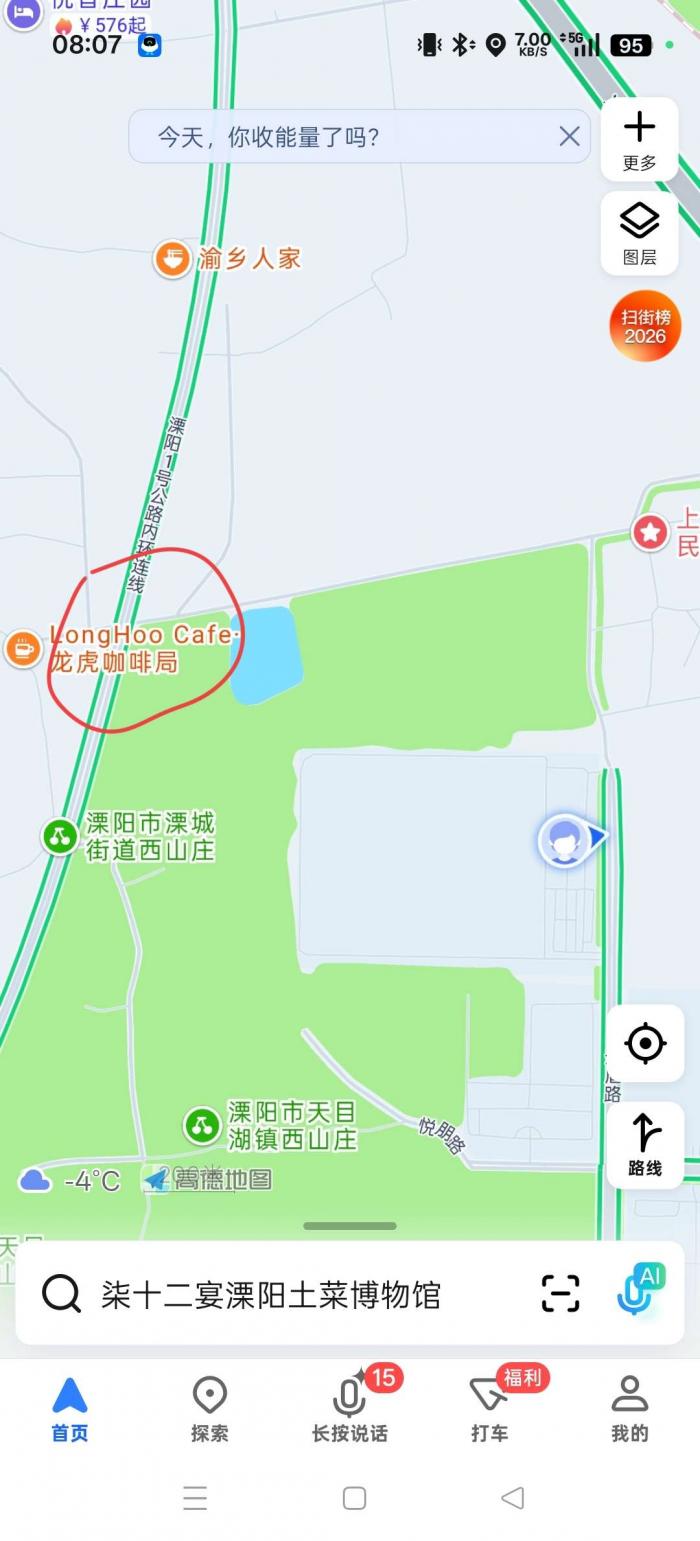Select the LongHoo Cafe map marker

coord(23,648)
